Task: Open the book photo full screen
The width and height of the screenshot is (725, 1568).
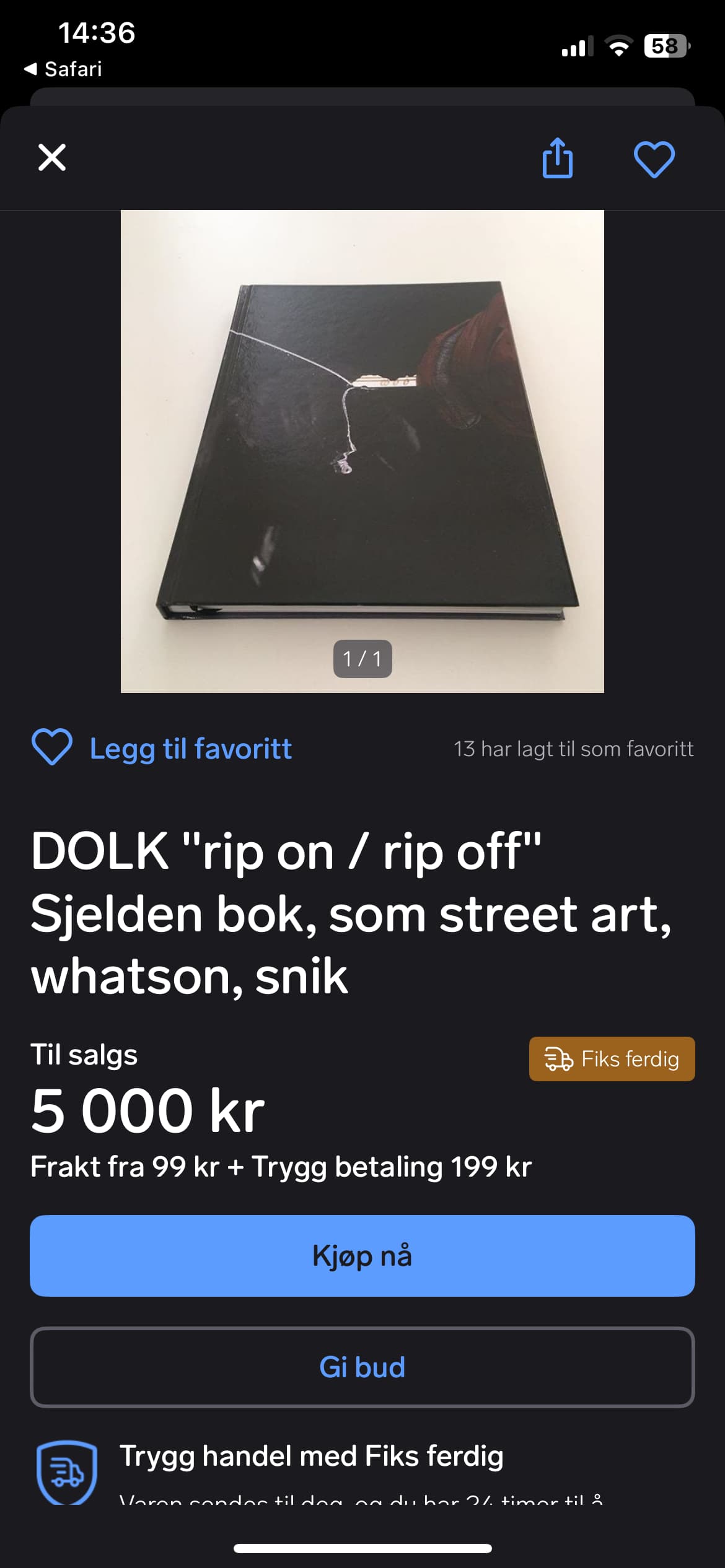Action: [362, 451]
